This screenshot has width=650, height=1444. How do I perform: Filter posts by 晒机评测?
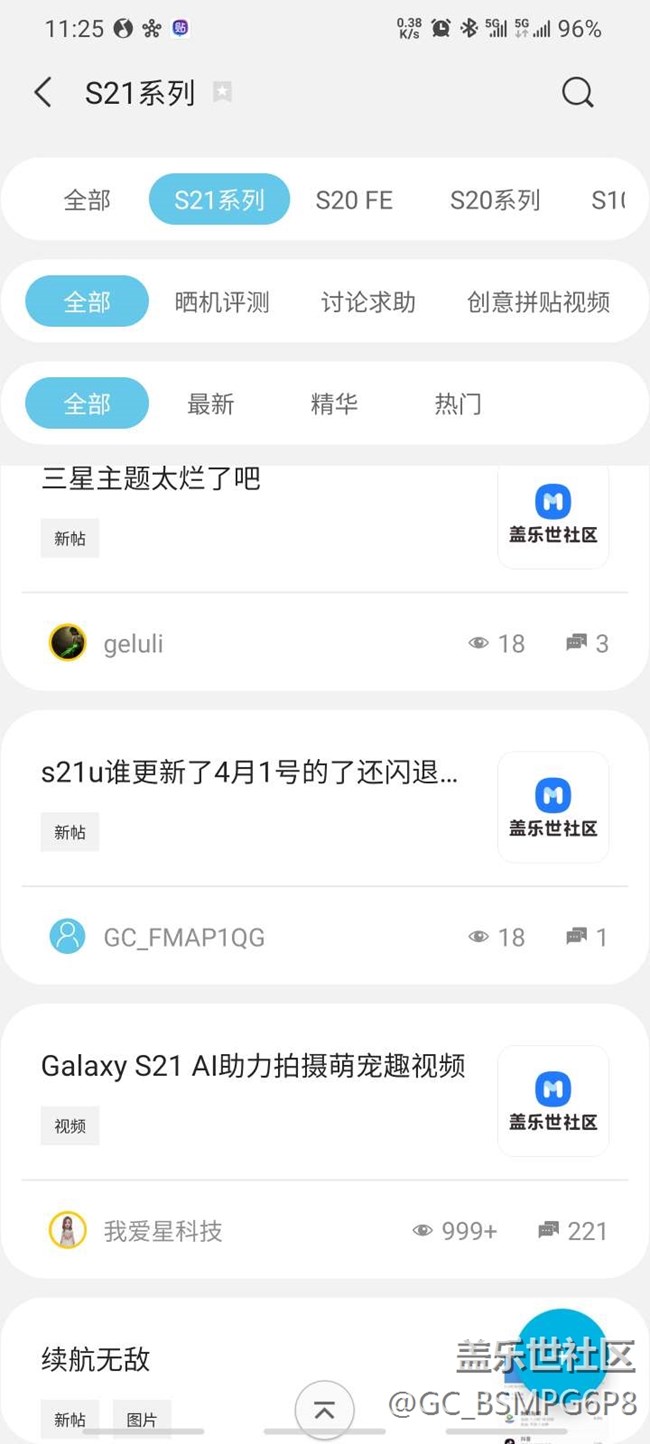pyautogui.click(x=222, y=302)
